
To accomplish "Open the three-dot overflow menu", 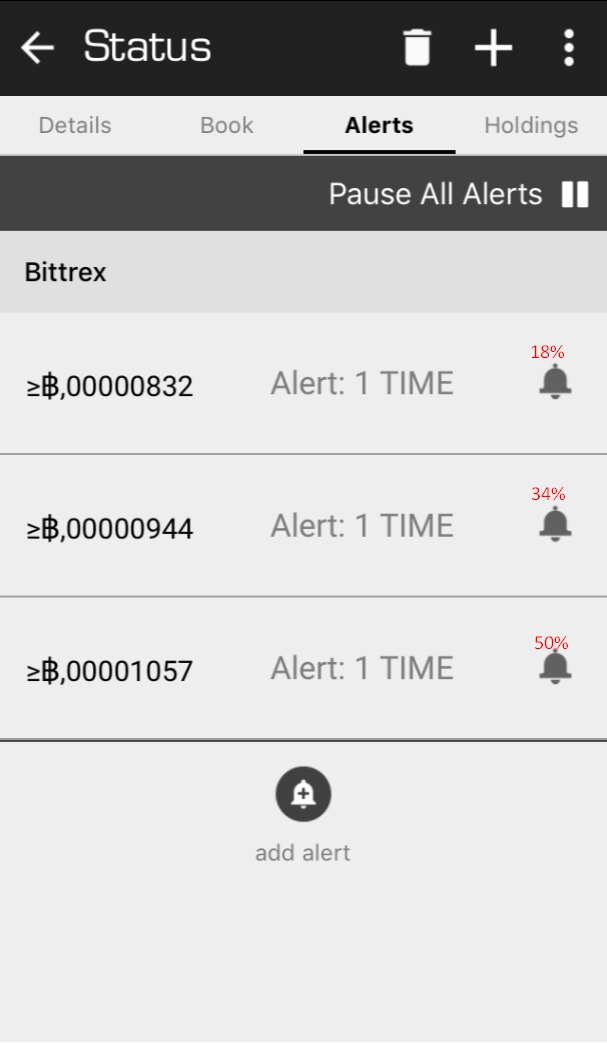I will [x=569, y=47].
